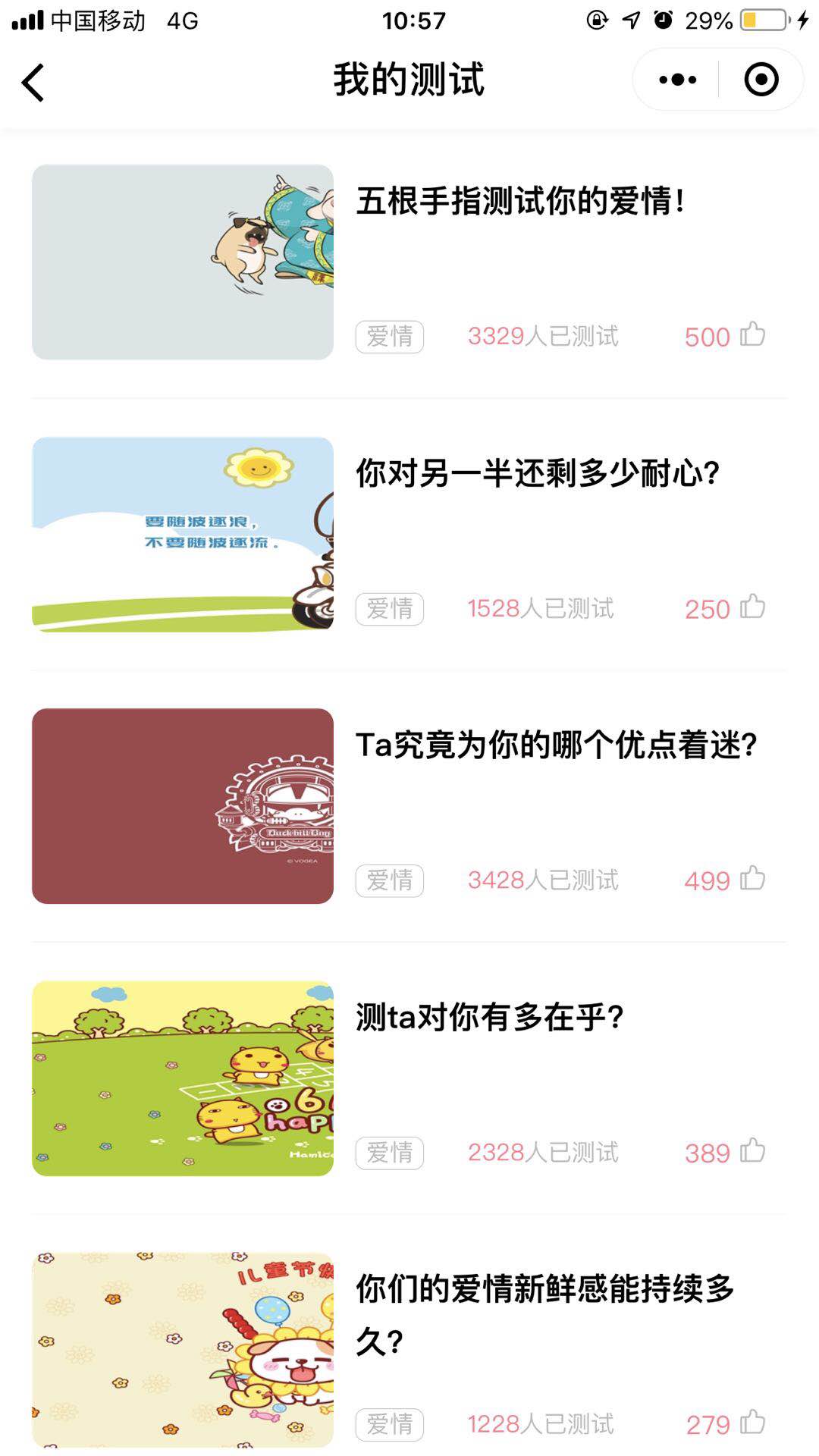Image resolution: width=819 pixels, height=1456 pixels.
Task: Go back using the top-left arrow
Action: (33, 82)
